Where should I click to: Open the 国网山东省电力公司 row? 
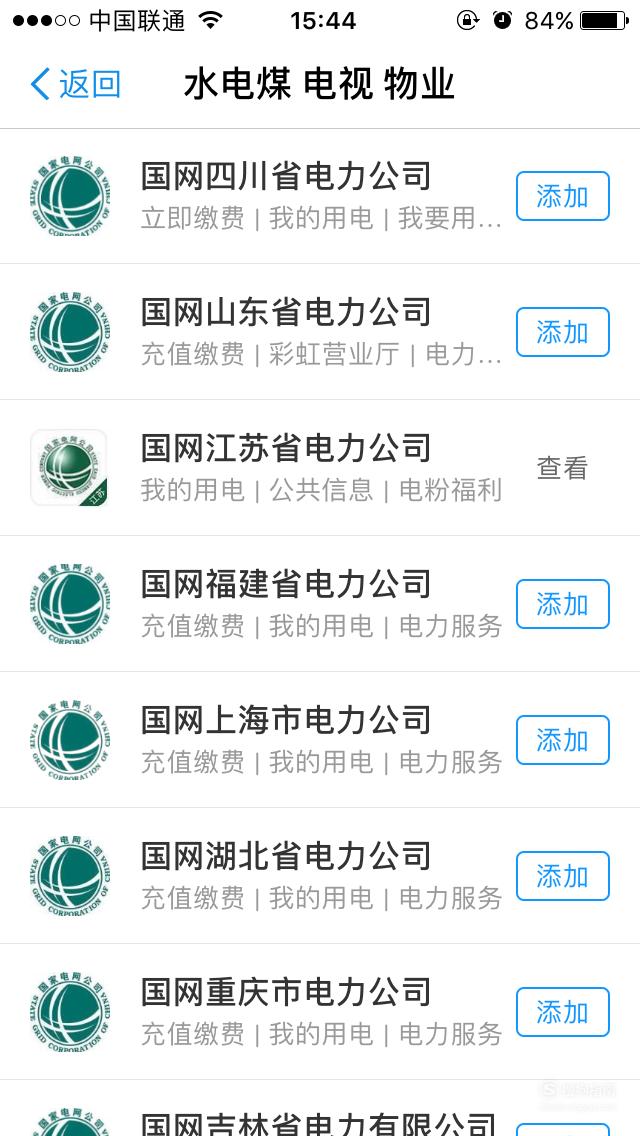(x=320, y=332)
